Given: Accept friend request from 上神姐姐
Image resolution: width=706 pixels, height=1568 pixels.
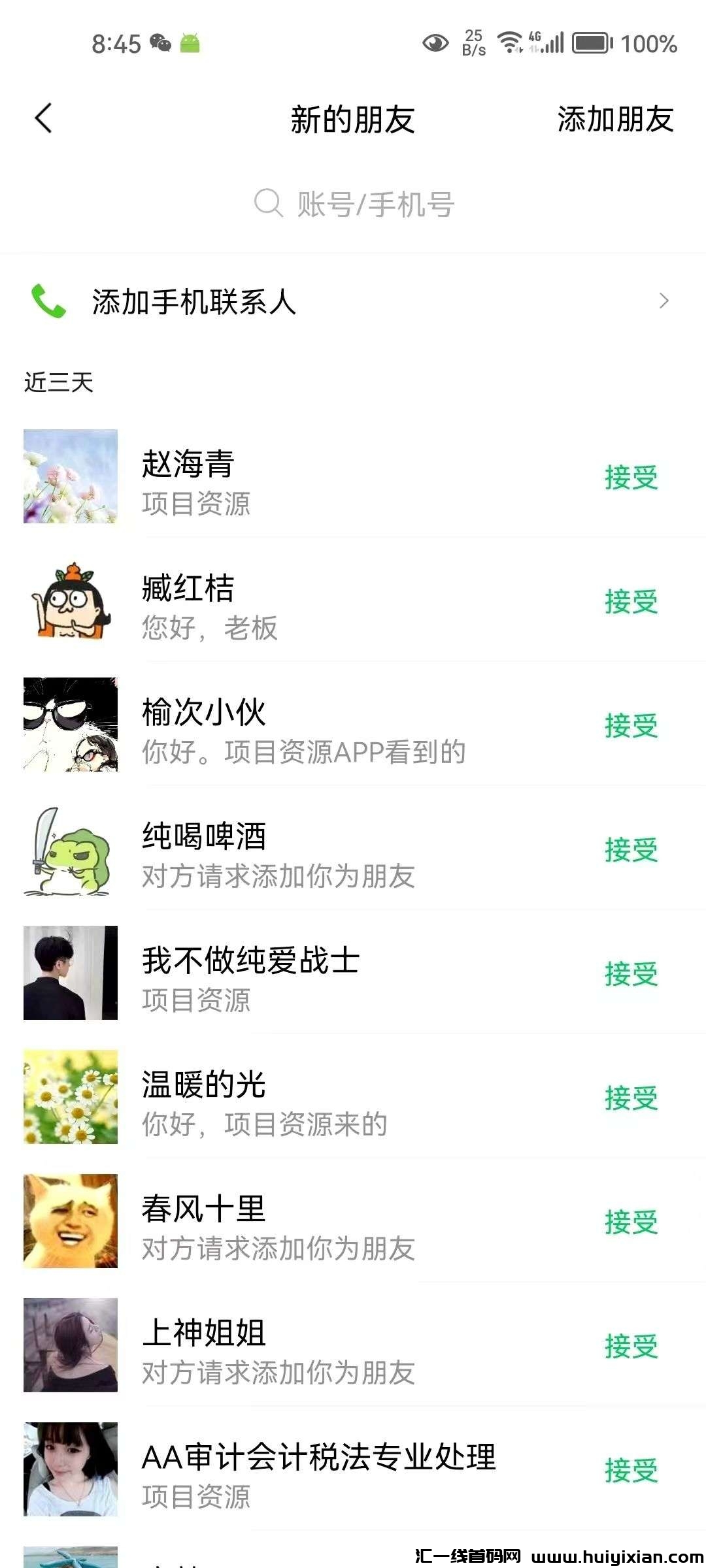Looking at the screenshot, I should [631, 1346].
